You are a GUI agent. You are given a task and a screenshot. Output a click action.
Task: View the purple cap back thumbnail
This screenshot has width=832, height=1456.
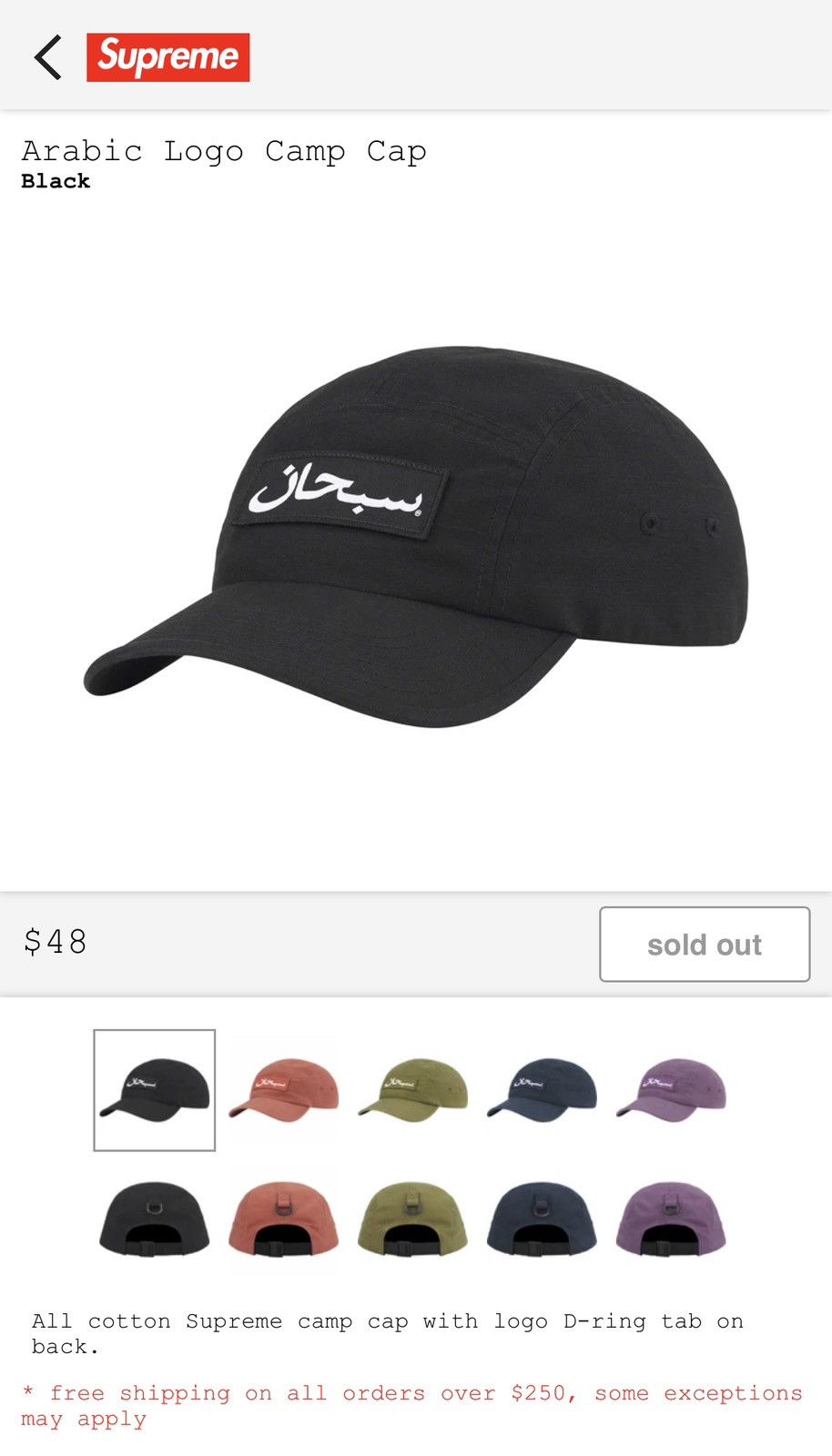[672, 1219]
